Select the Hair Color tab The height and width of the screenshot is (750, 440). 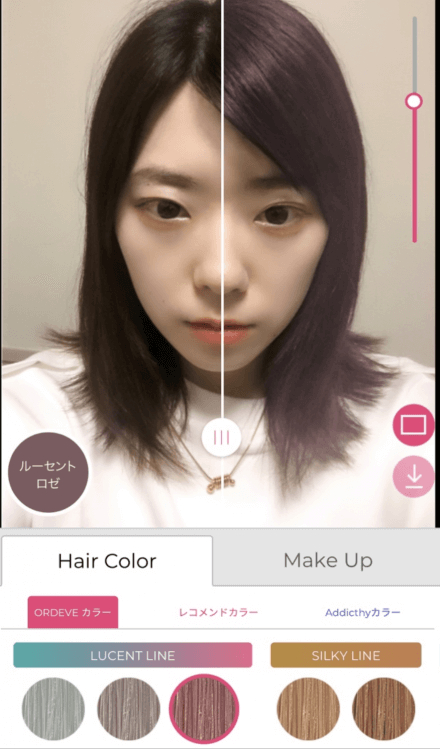107,561
